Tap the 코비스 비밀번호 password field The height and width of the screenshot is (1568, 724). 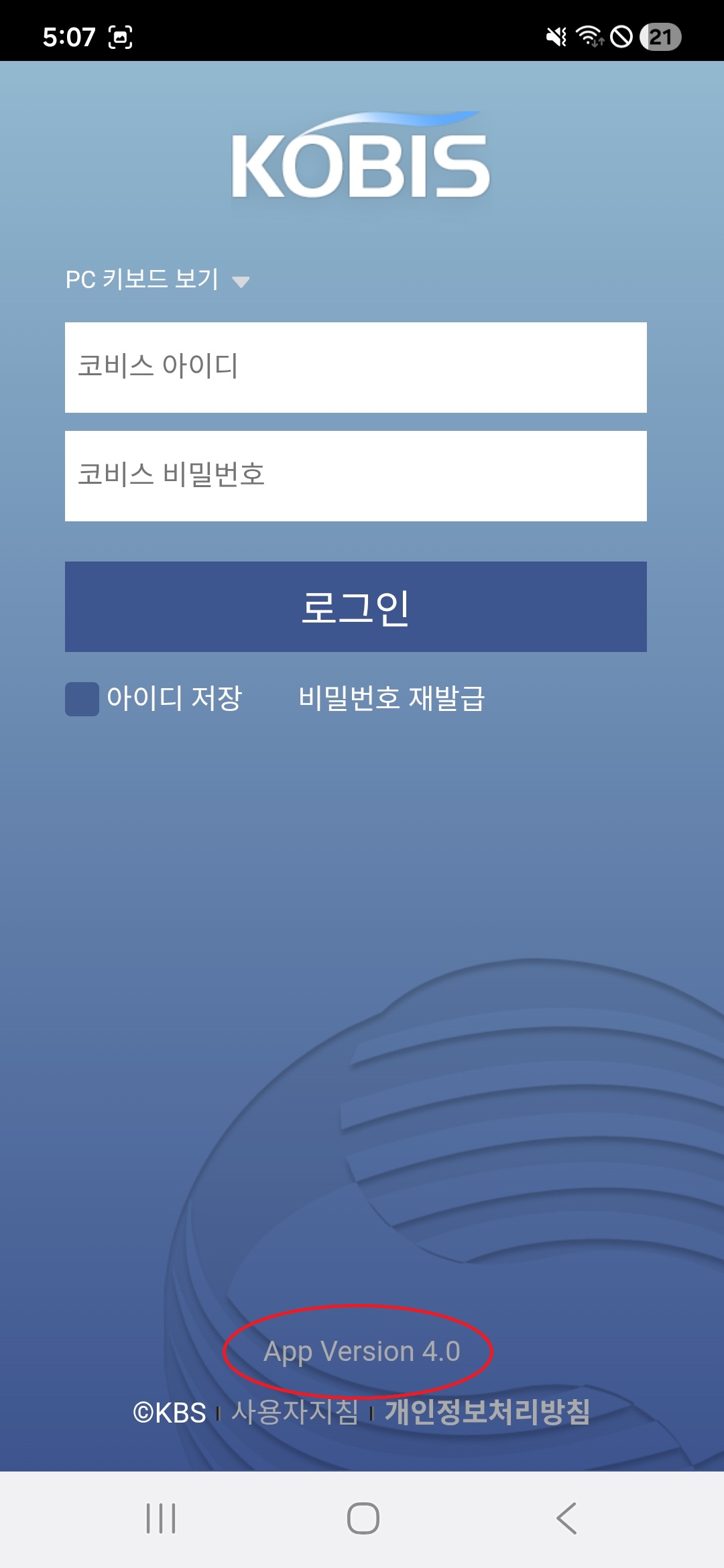[x=355, y=476]
